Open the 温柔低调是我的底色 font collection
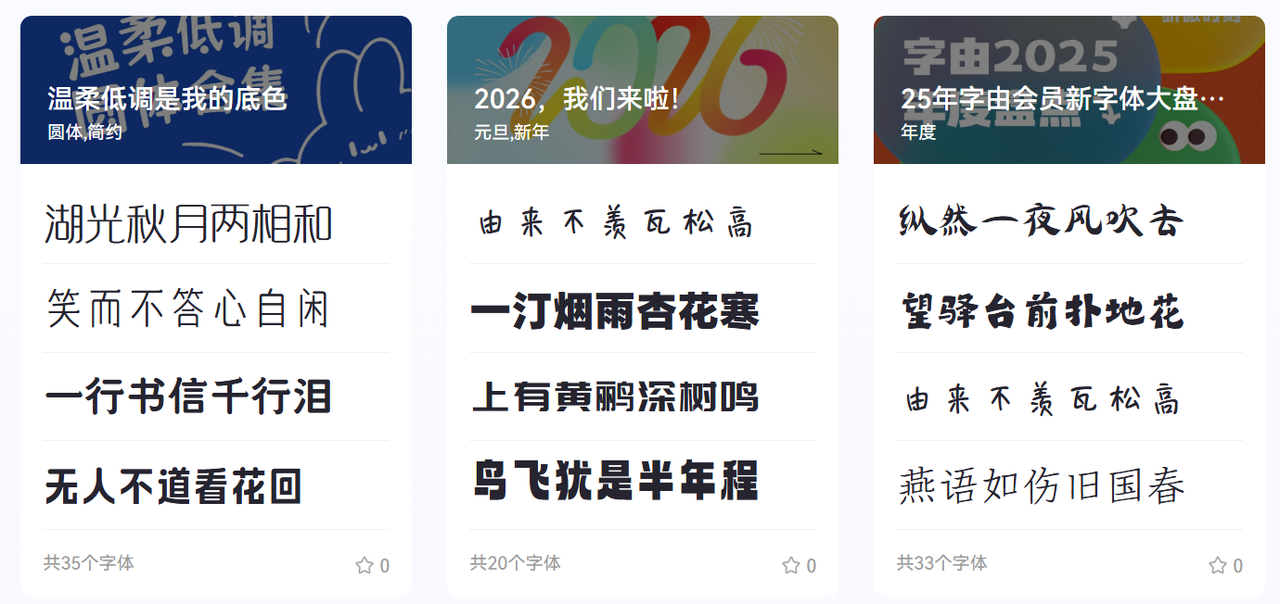The height and width of the screenshot is (604, 1280). click(168, 98)
